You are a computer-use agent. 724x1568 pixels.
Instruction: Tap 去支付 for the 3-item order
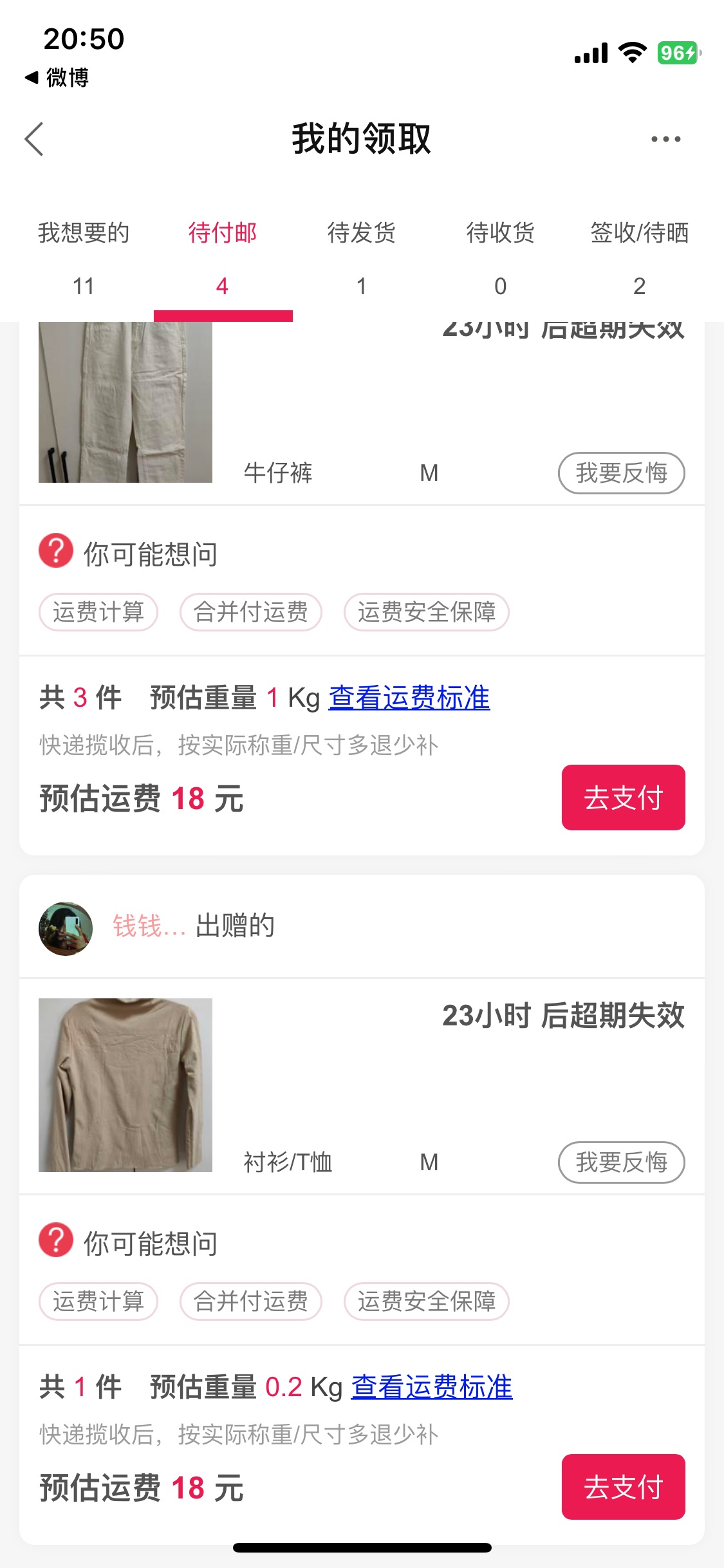point(624,798)
